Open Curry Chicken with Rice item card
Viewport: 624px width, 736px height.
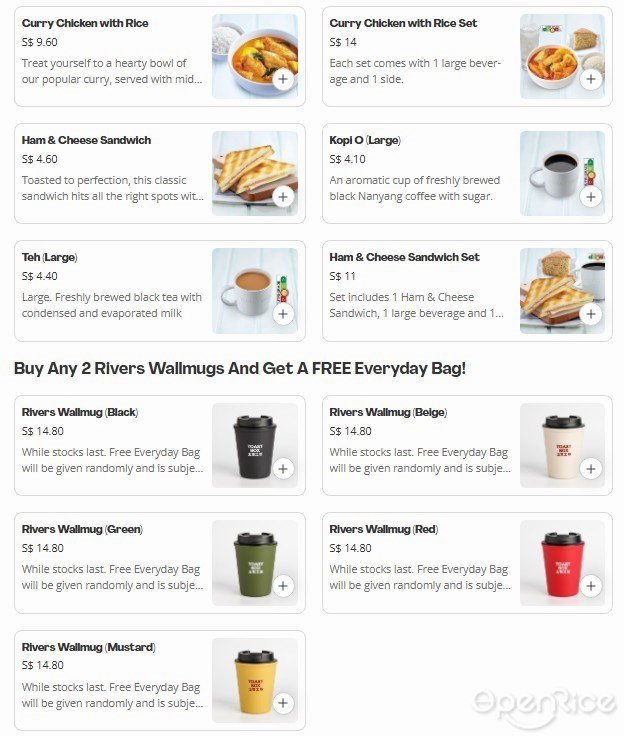112,56
